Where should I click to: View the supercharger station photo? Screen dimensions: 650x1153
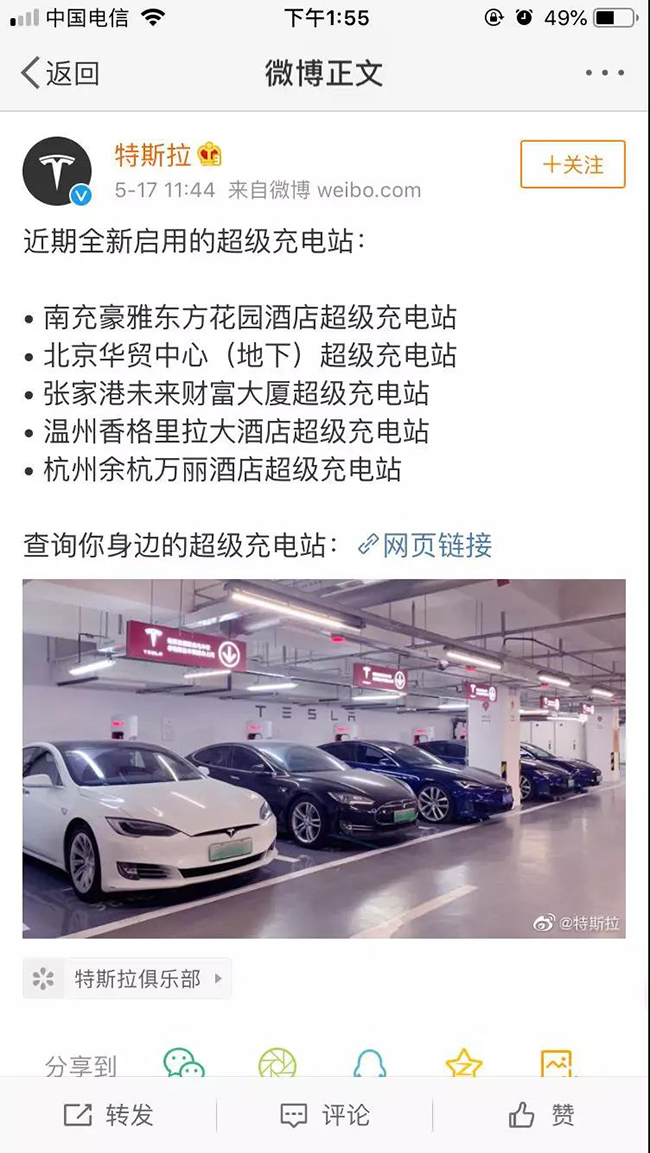click(324, 758)
